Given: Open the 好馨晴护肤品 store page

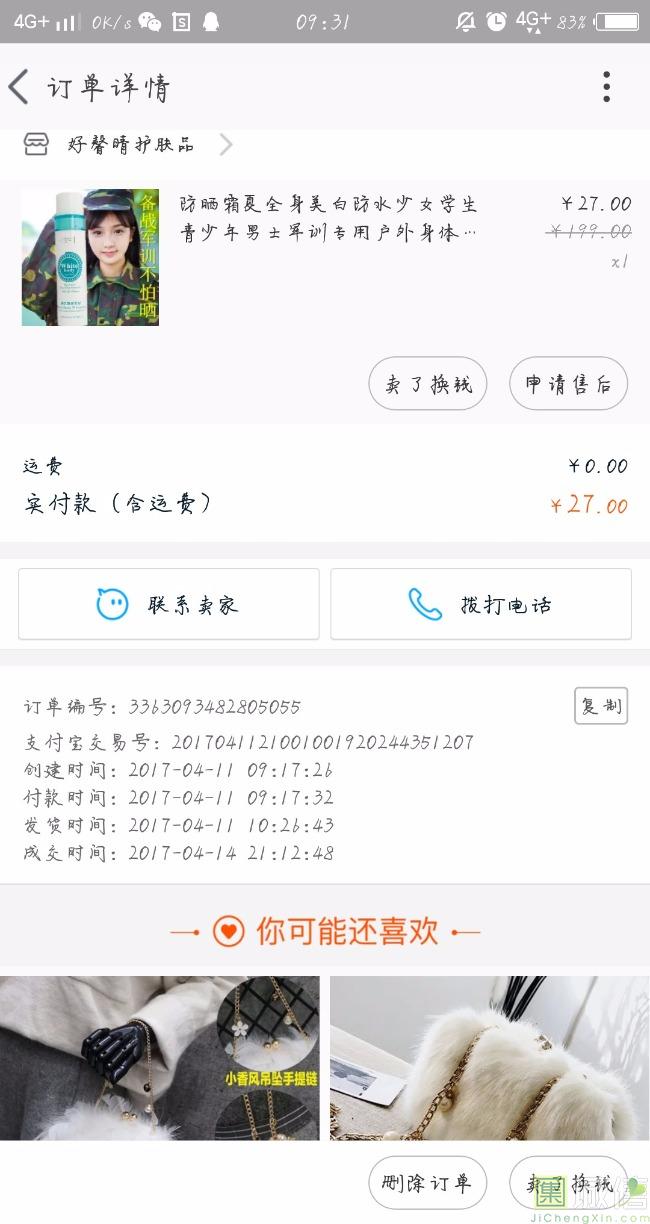Looking at the screenshot, I should [x=130, y=145].
